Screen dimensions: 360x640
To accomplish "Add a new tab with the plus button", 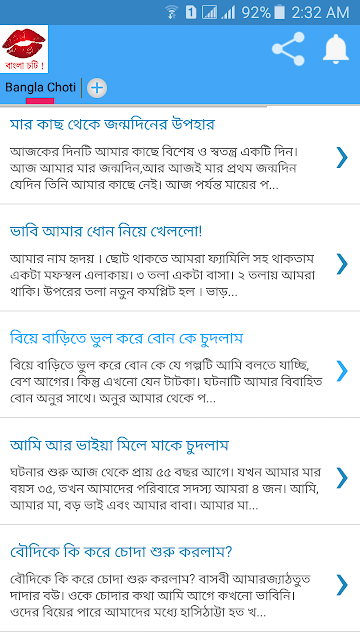I will point(97,88).
